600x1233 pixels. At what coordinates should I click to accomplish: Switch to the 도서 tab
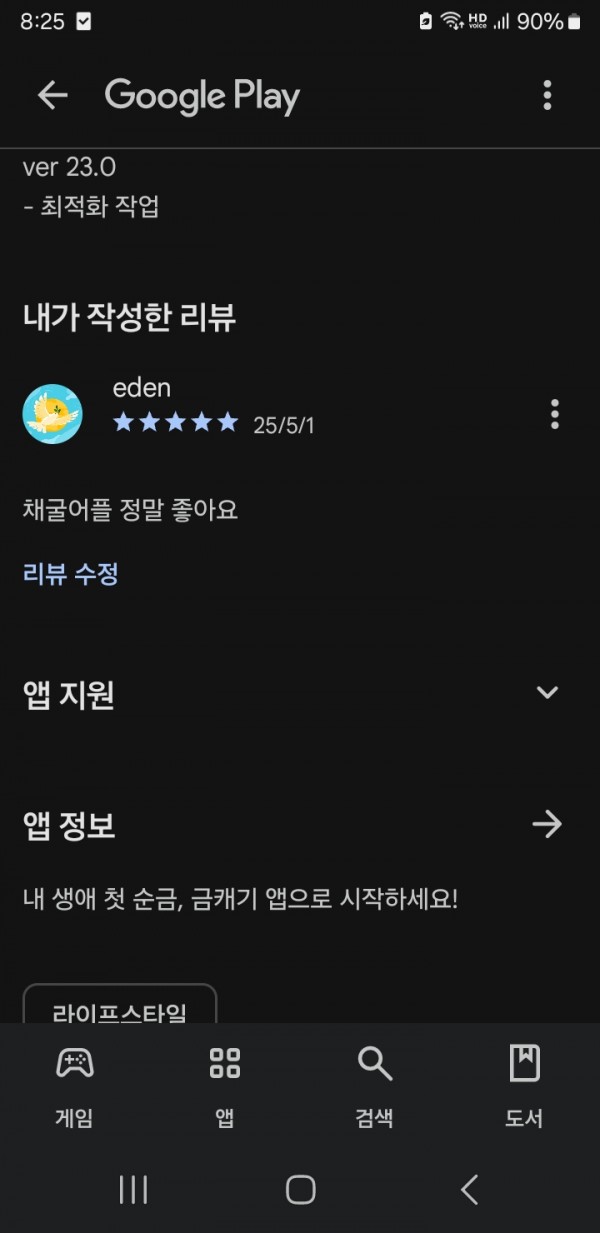524,1087
